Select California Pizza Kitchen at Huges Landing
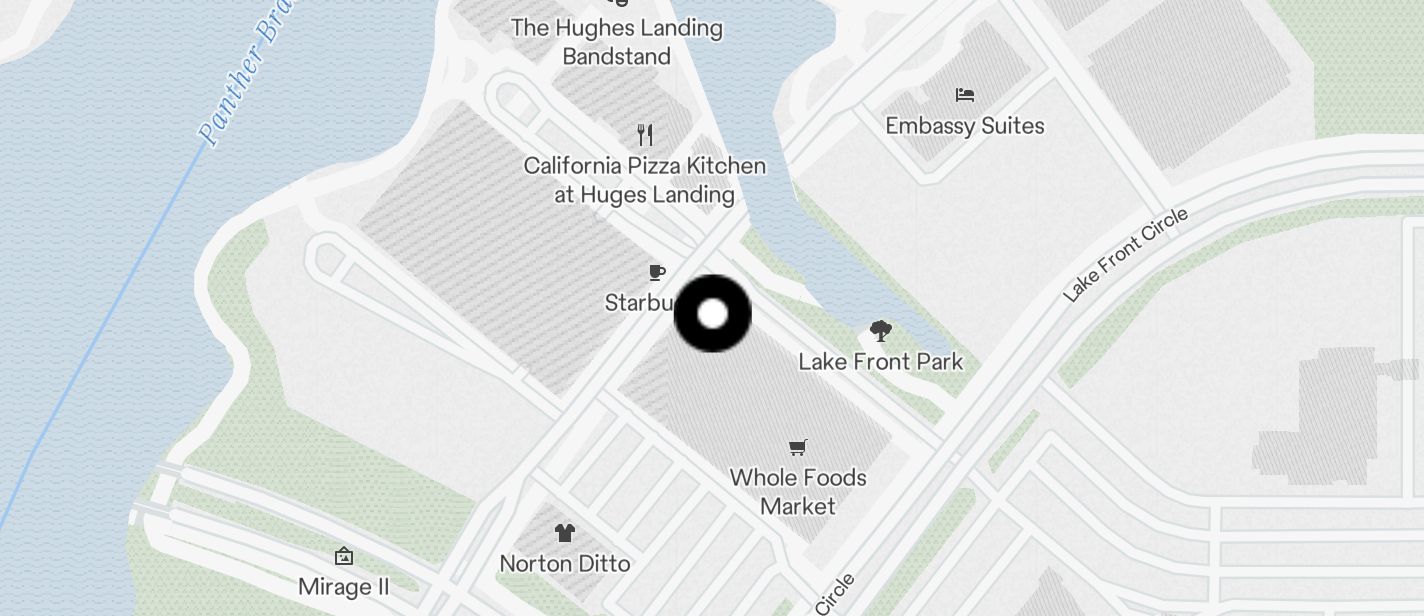Image resolution: width=1424 pixels, height=616 pixels. point(645,135)
